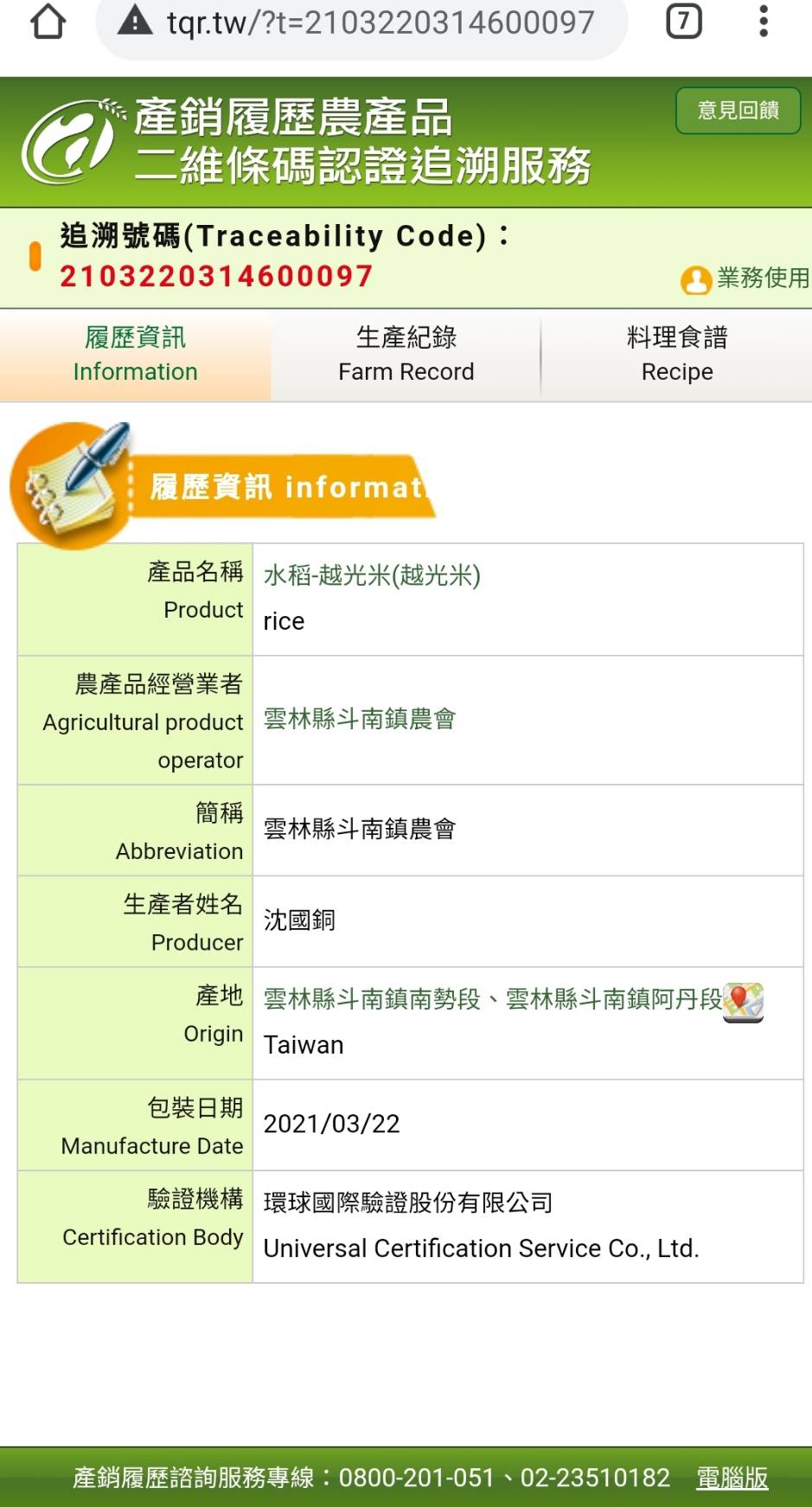Open 業務使用 business login
The height and width of the screenshot is (1507, 812).
(745, 279)
